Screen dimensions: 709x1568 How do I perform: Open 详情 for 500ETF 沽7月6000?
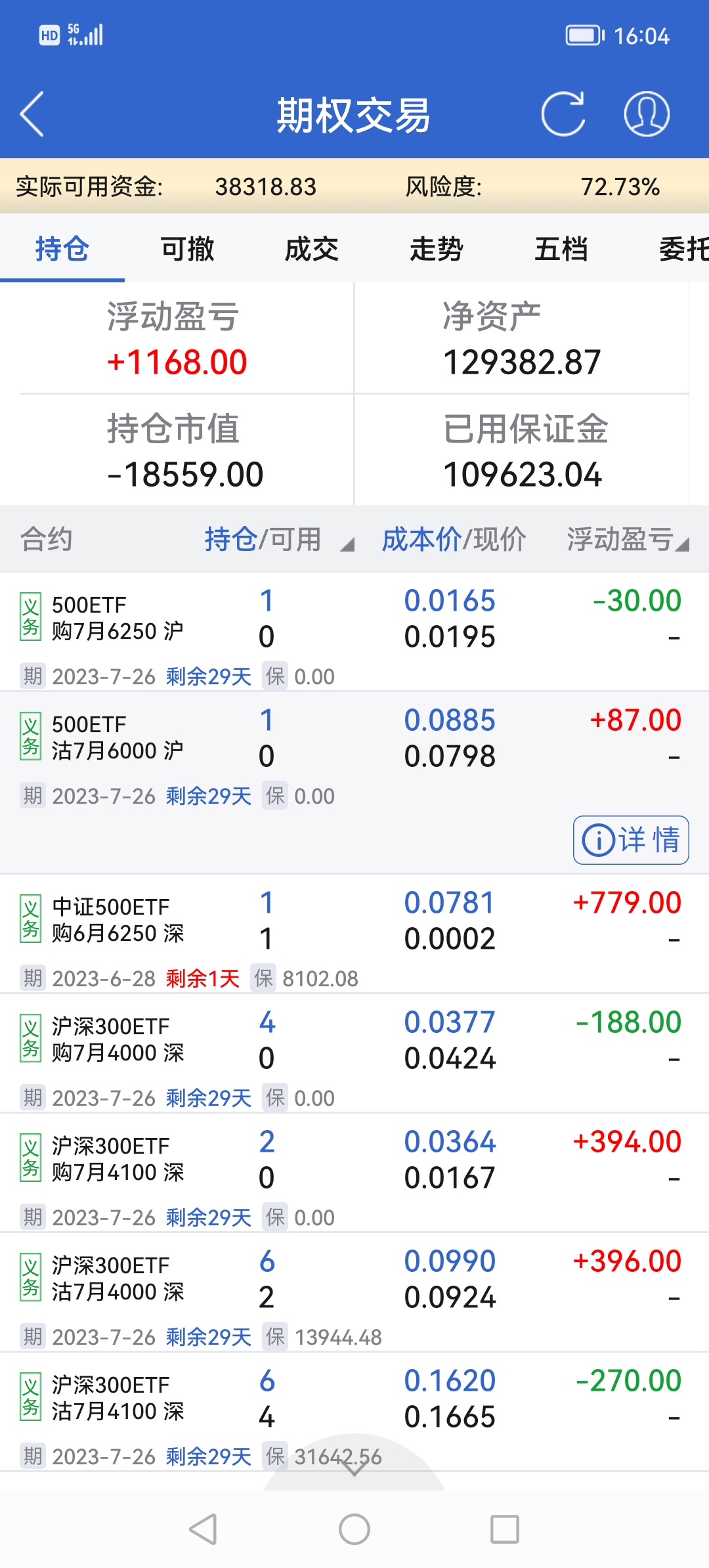coord(630,840)
